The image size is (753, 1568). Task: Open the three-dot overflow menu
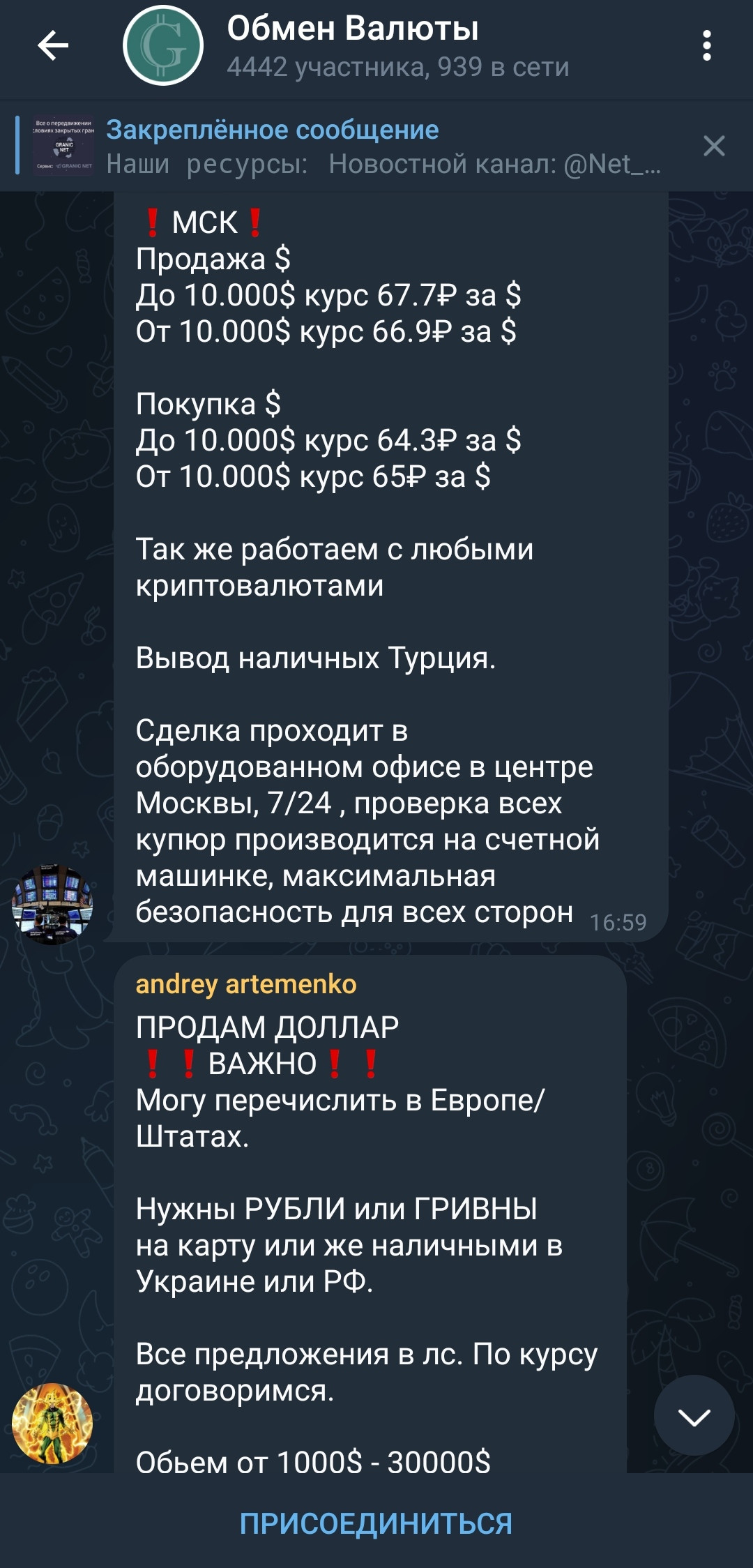pyautogui.click(x=706, y=46)
